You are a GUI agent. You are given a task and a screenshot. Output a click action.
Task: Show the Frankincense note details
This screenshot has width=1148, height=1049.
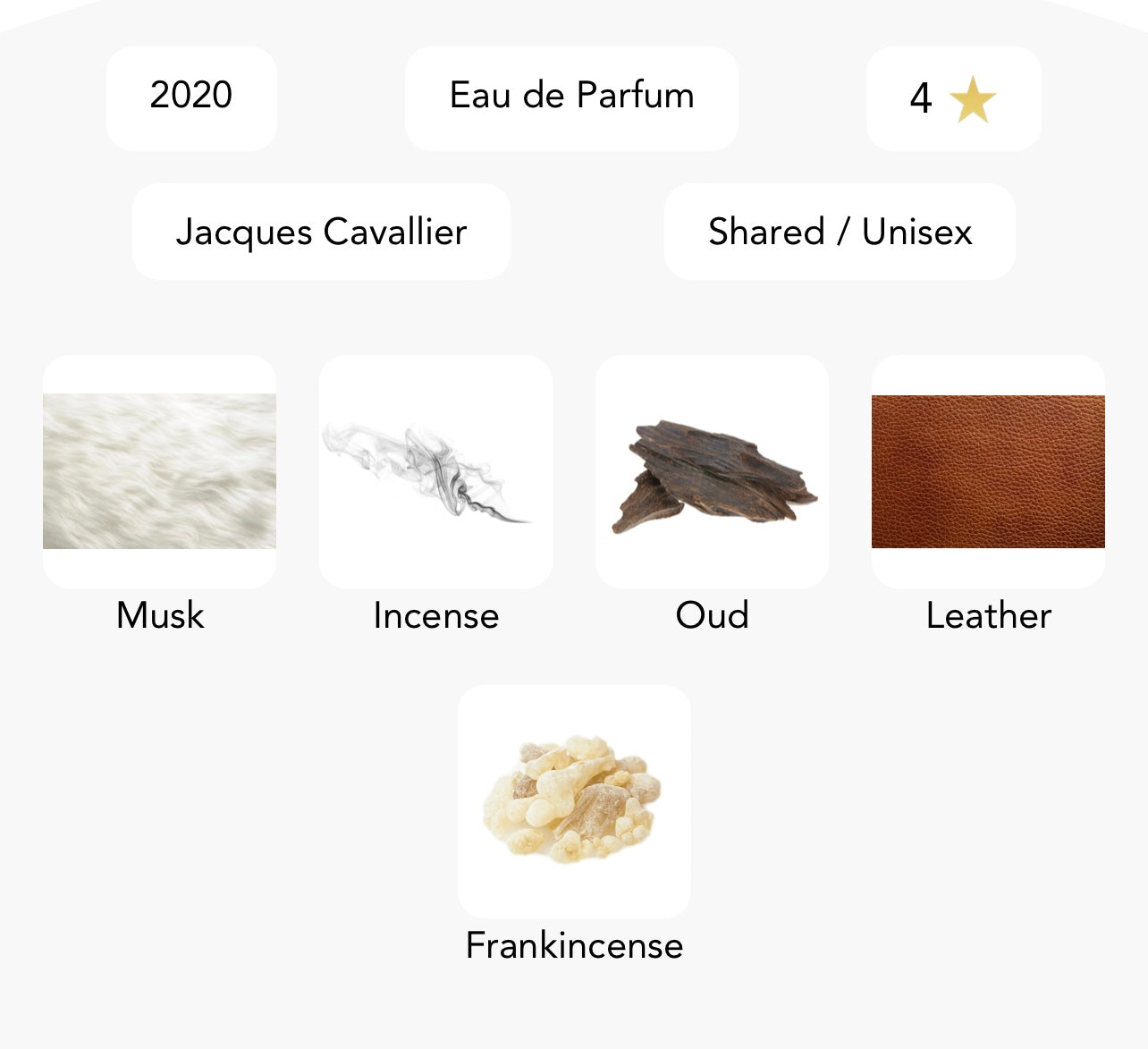point(574,801)
